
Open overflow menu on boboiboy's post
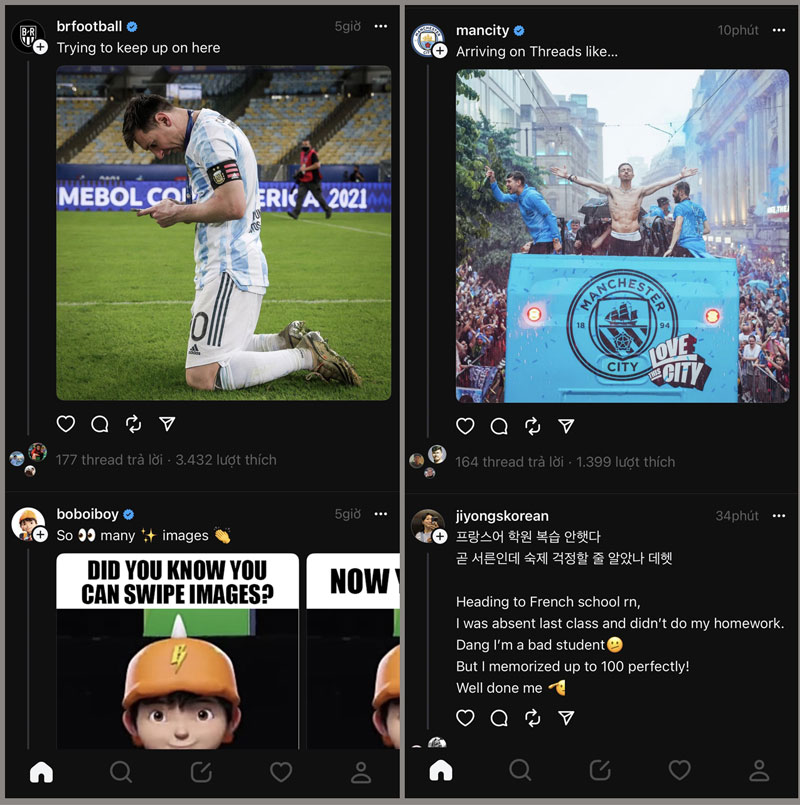pos(380,514)
